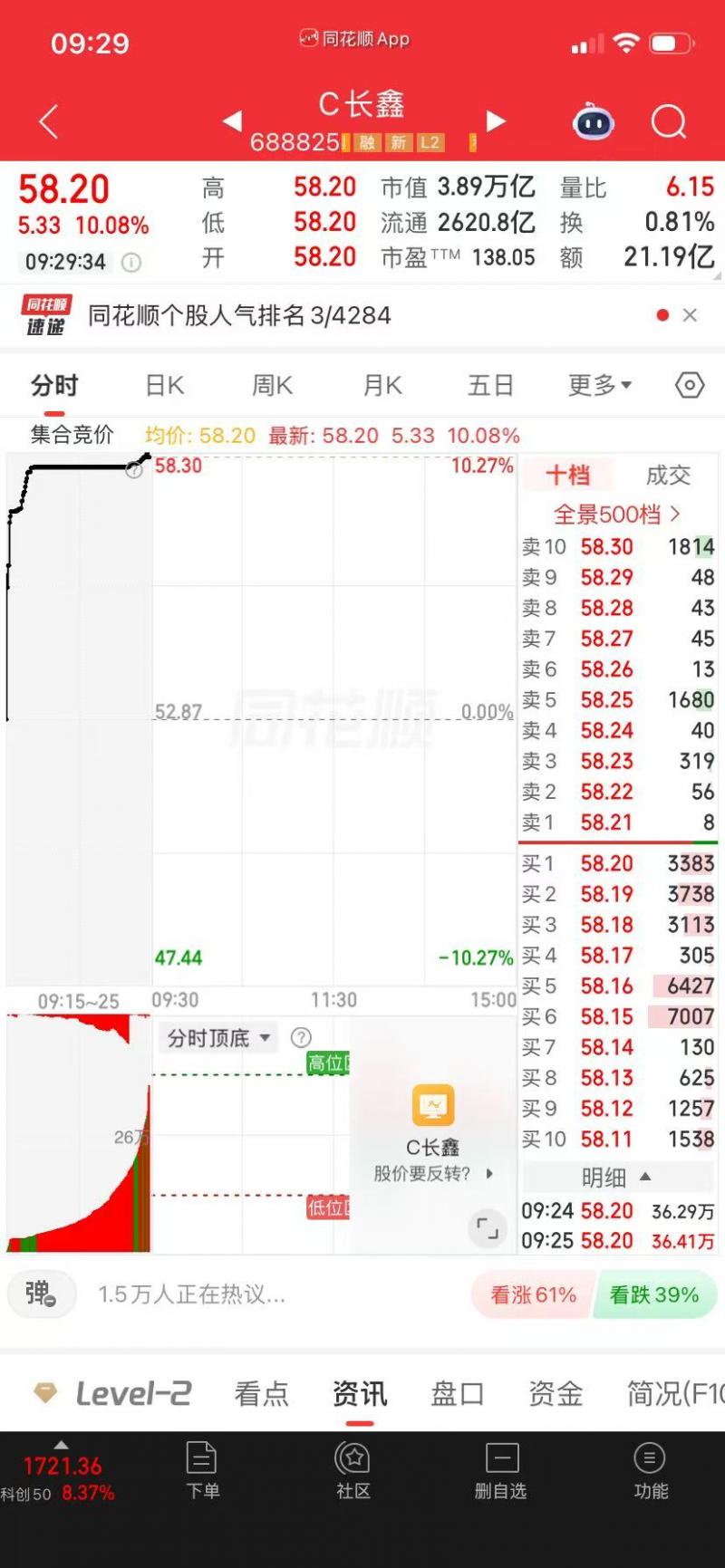Switch to the 日K chart tab

165,386
